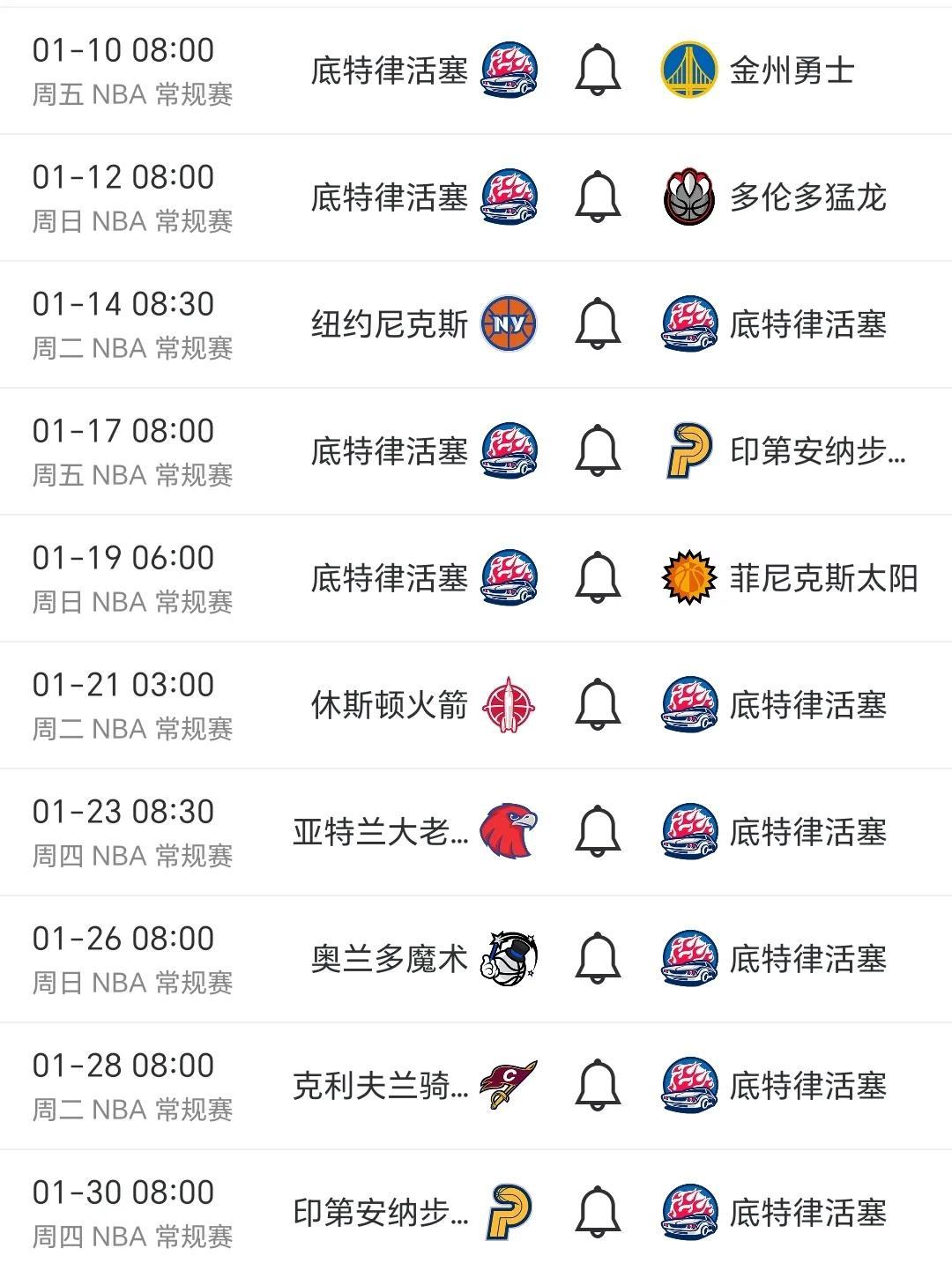Viewport: 952px width, 1263px height.
Task: Set reminder for 01-10 Pistons vs Warriors game
Action: point(598,71)
